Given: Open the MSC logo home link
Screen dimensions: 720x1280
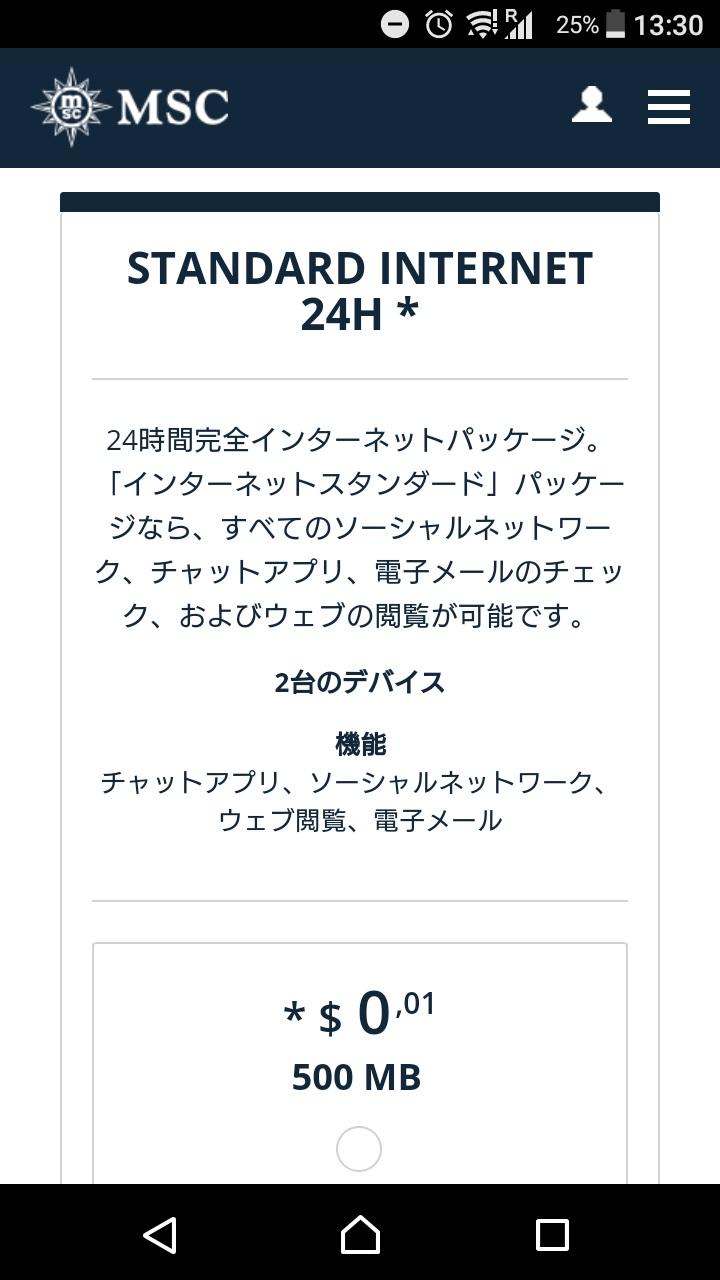Looking at the screenshot, I should (130, 107).
